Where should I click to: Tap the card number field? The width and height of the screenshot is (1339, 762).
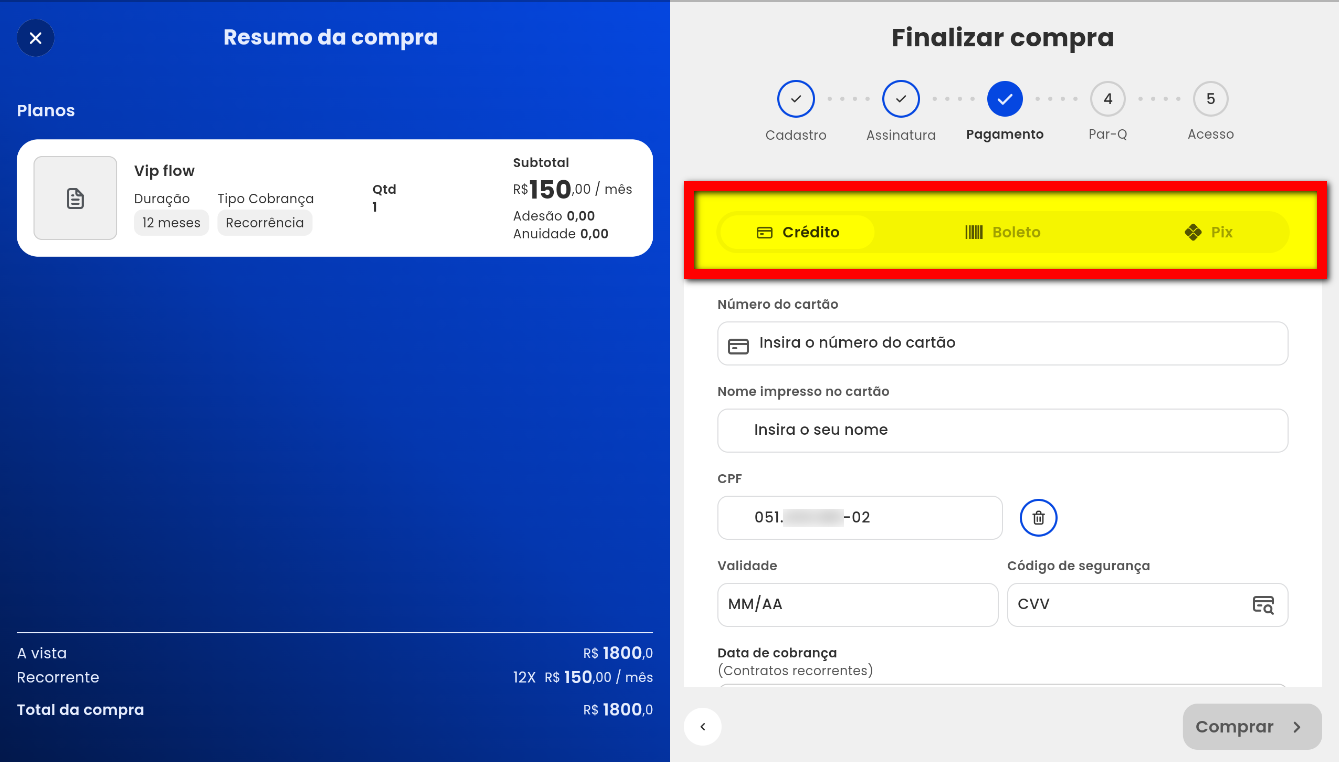[x=1002, y=343]
